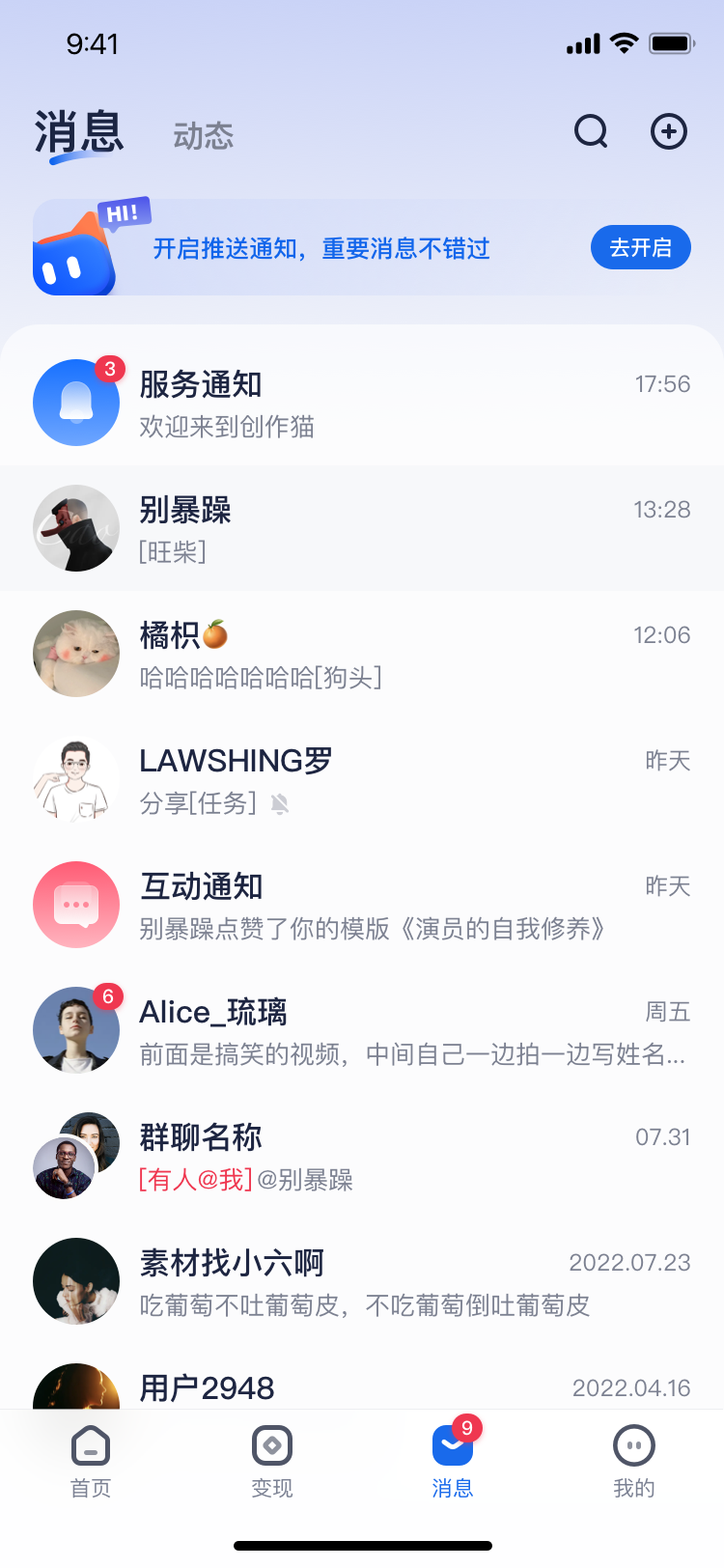Go to the 首页 tab
The height and width of the screenshot is (1568, 724).
(x=91, y=1460)
